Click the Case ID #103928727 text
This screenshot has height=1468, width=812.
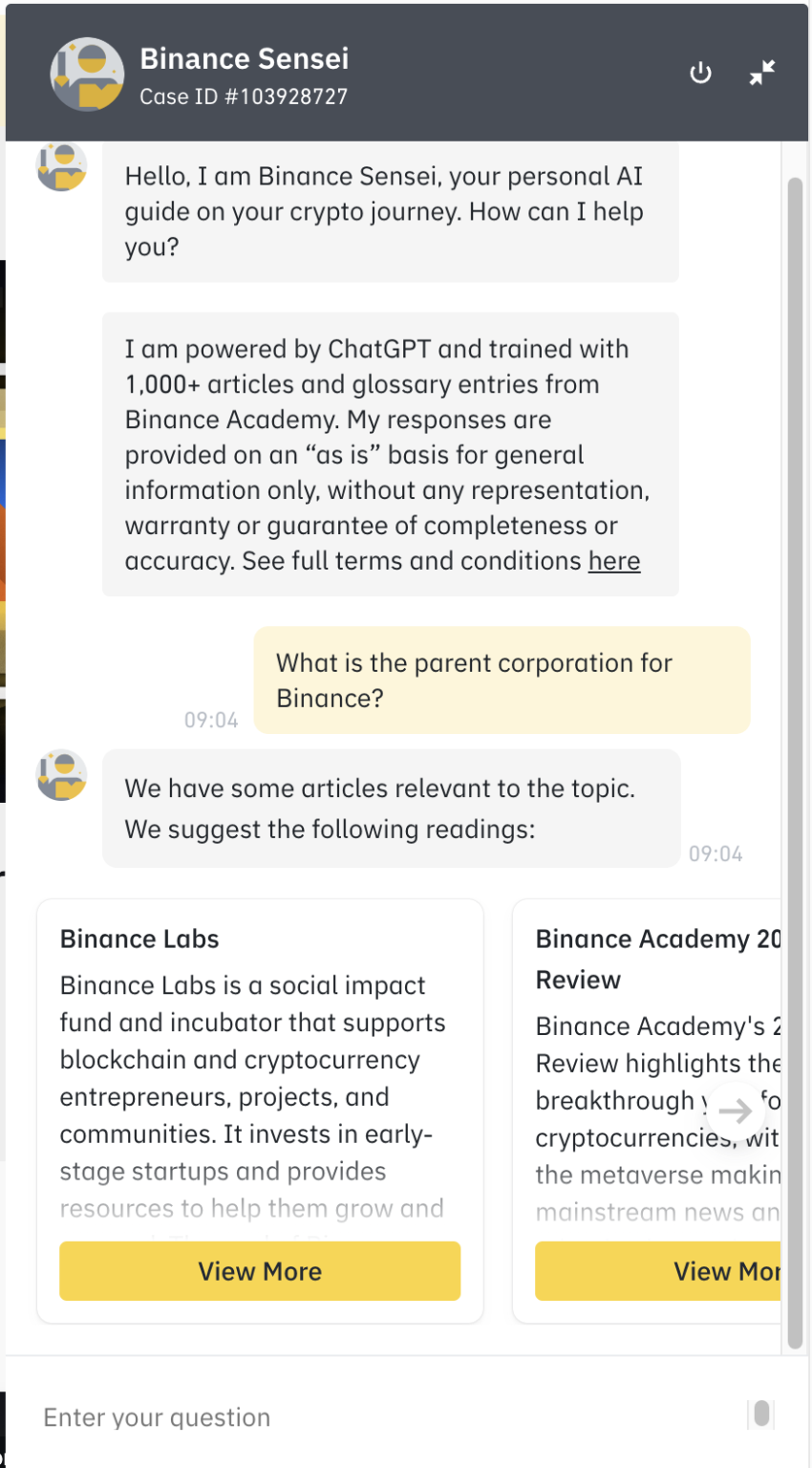point(242,97)
